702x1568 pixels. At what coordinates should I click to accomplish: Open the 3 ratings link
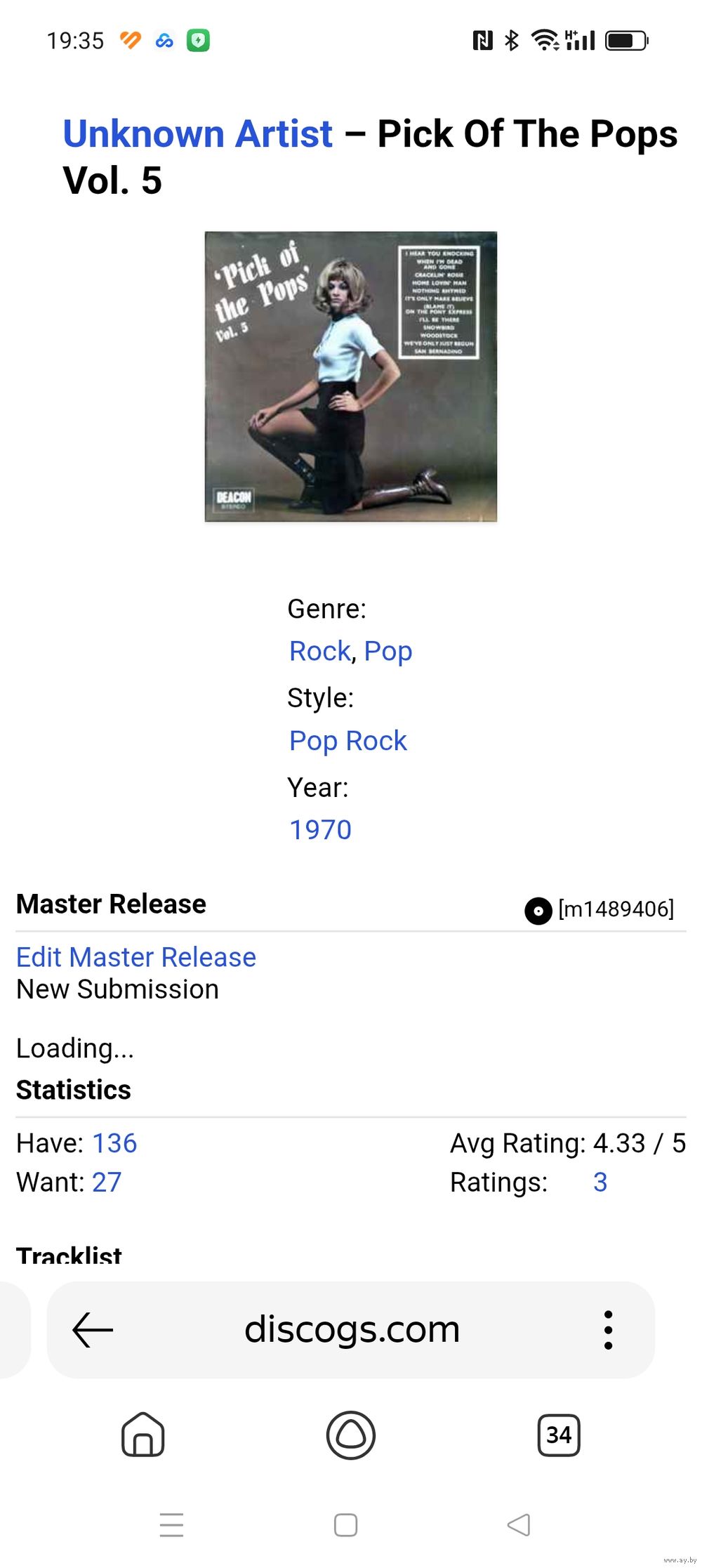[600, 1182]
